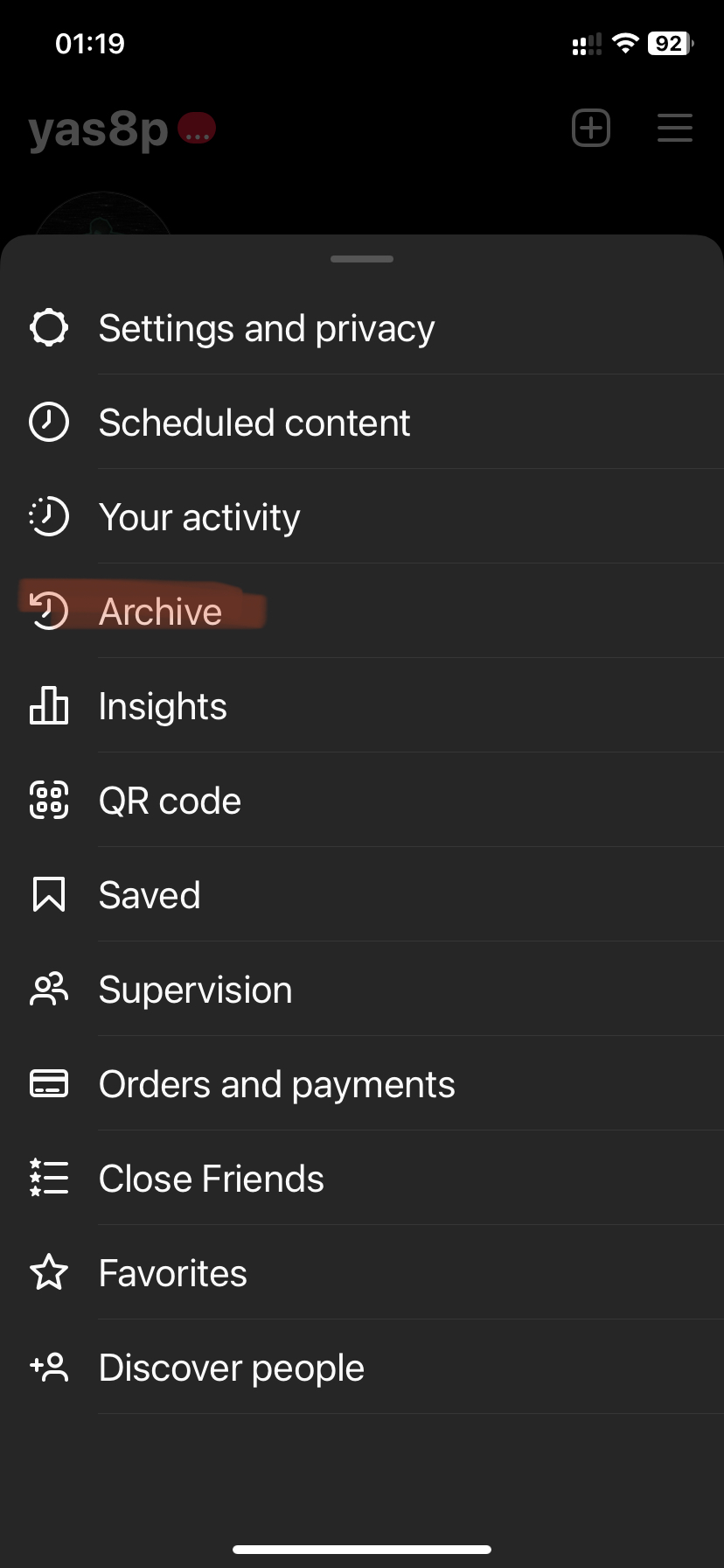Open Favorites

click(x=362, y=1273)
